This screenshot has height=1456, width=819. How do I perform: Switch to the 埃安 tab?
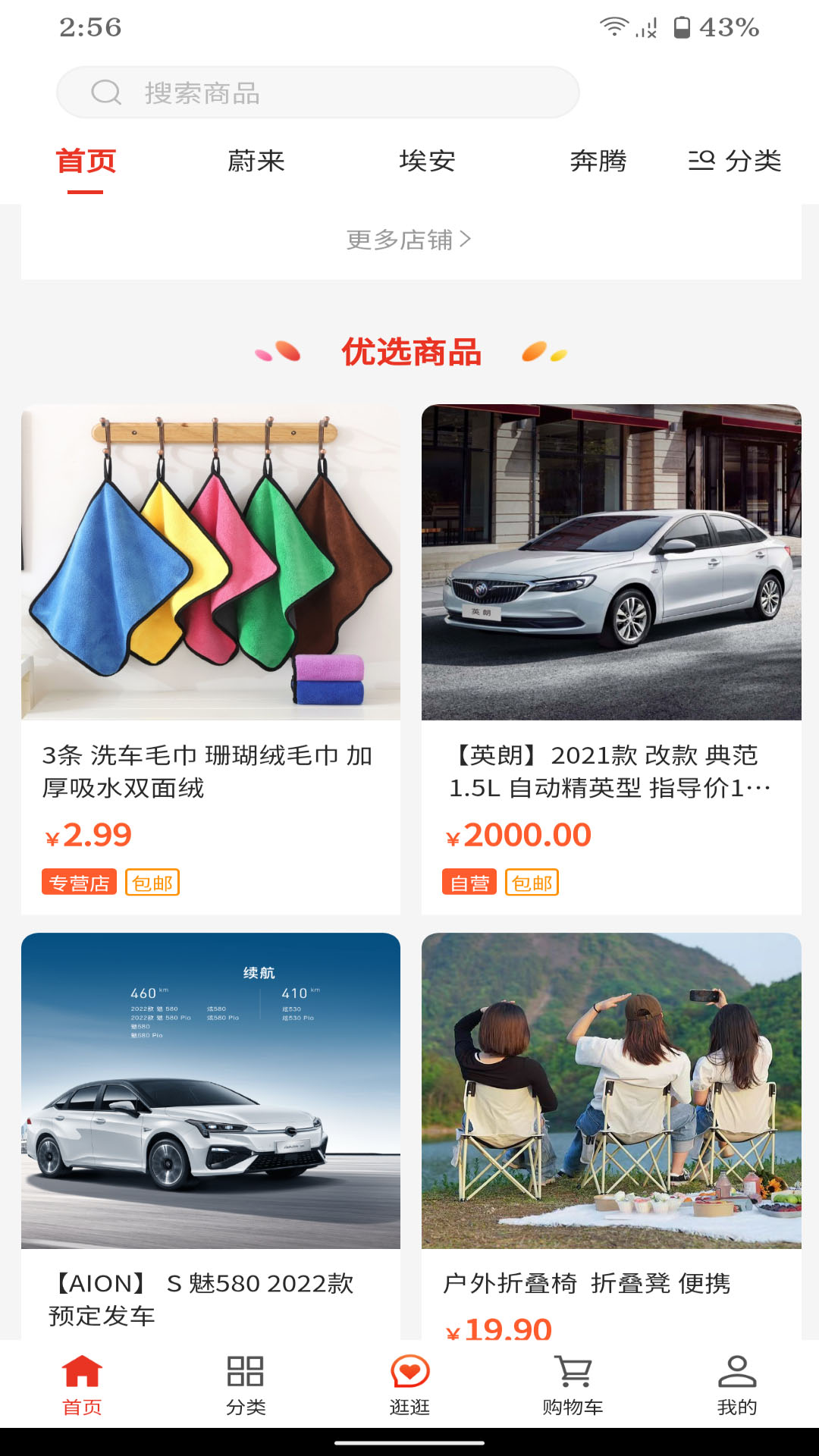(428, 162)
